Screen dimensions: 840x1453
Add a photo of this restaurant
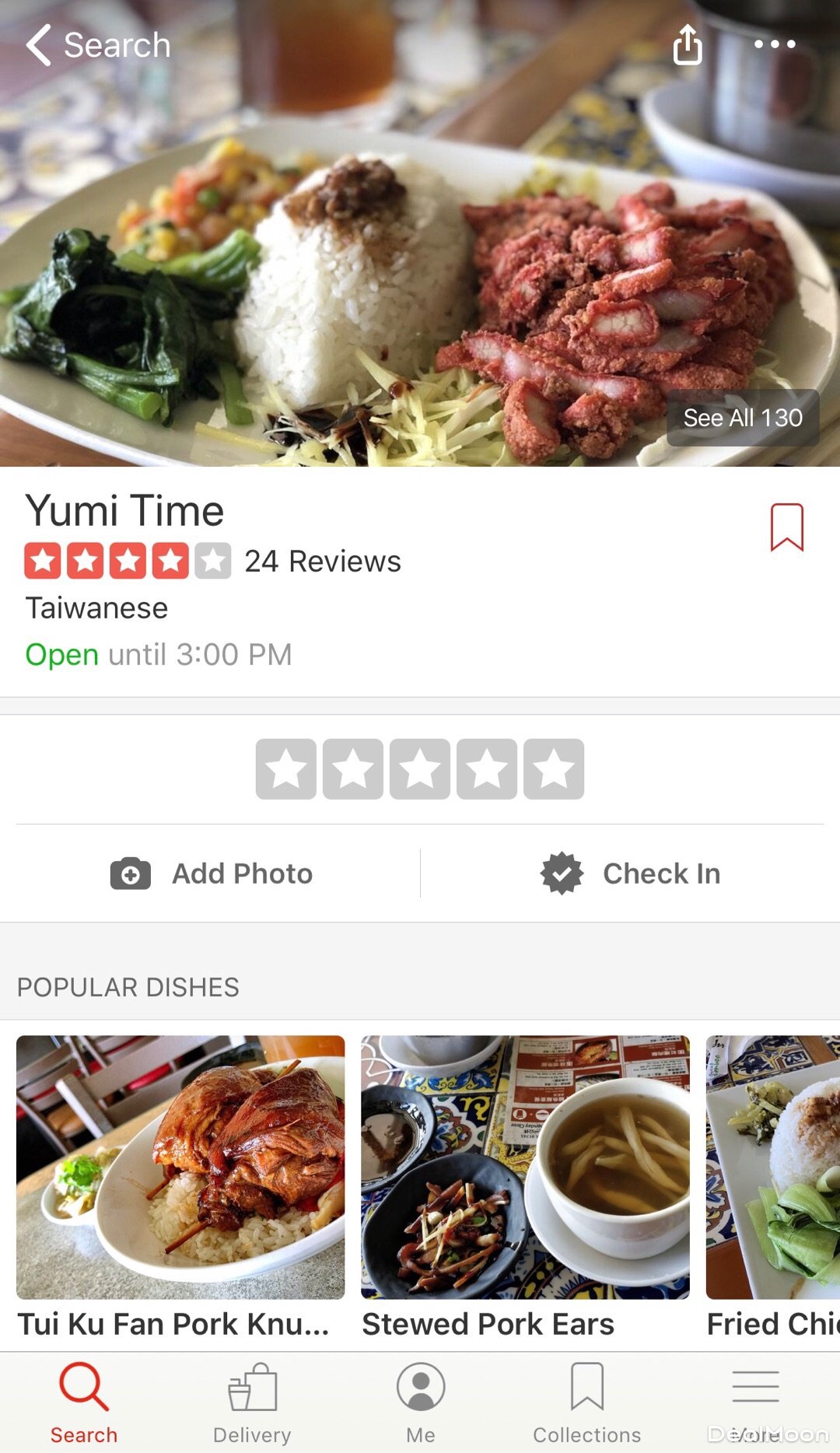pos(212,874)
